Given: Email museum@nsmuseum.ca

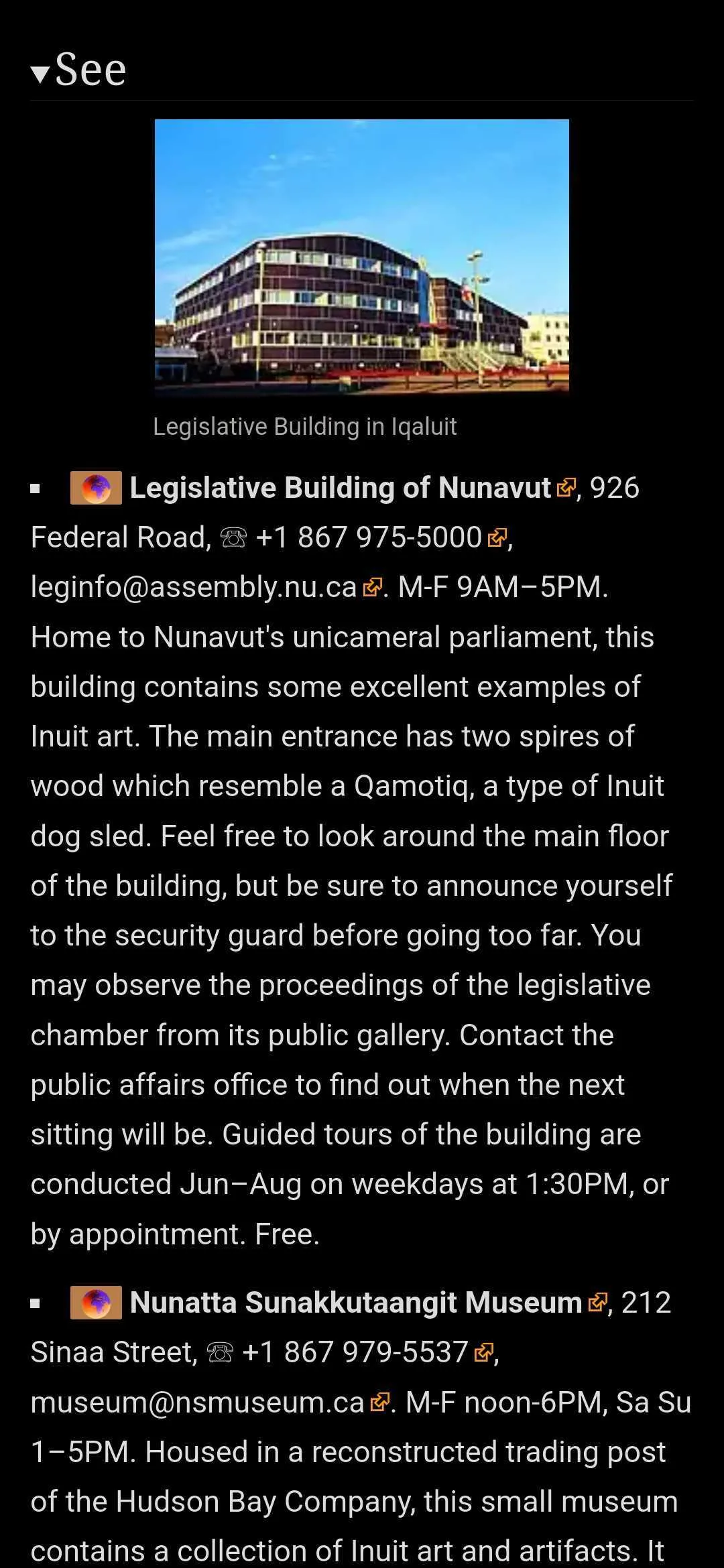Looking at the screenshot, I should coord(197,1402).
